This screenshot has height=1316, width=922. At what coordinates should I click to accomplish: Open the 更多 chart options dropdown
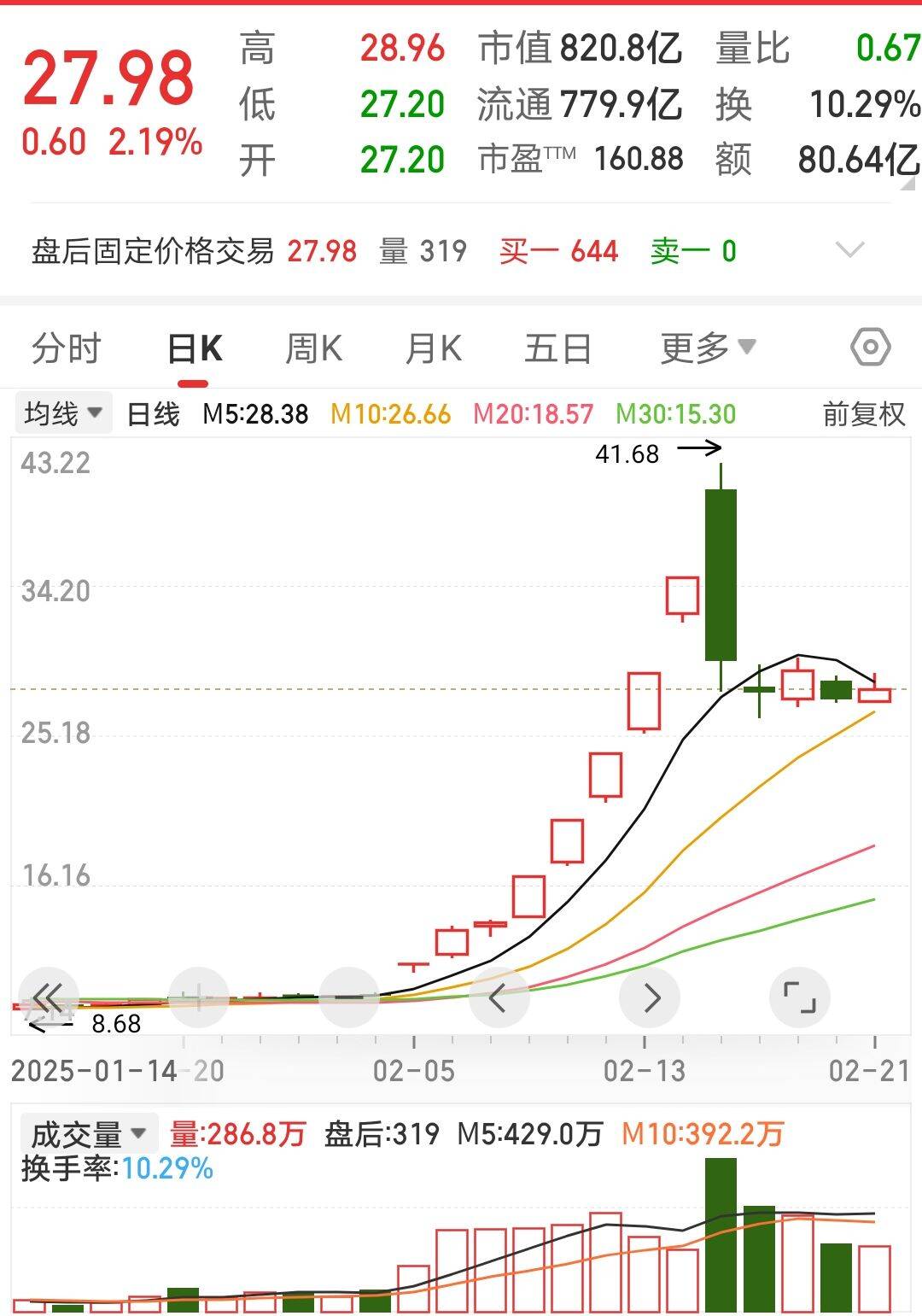click(x=707, y=348)
